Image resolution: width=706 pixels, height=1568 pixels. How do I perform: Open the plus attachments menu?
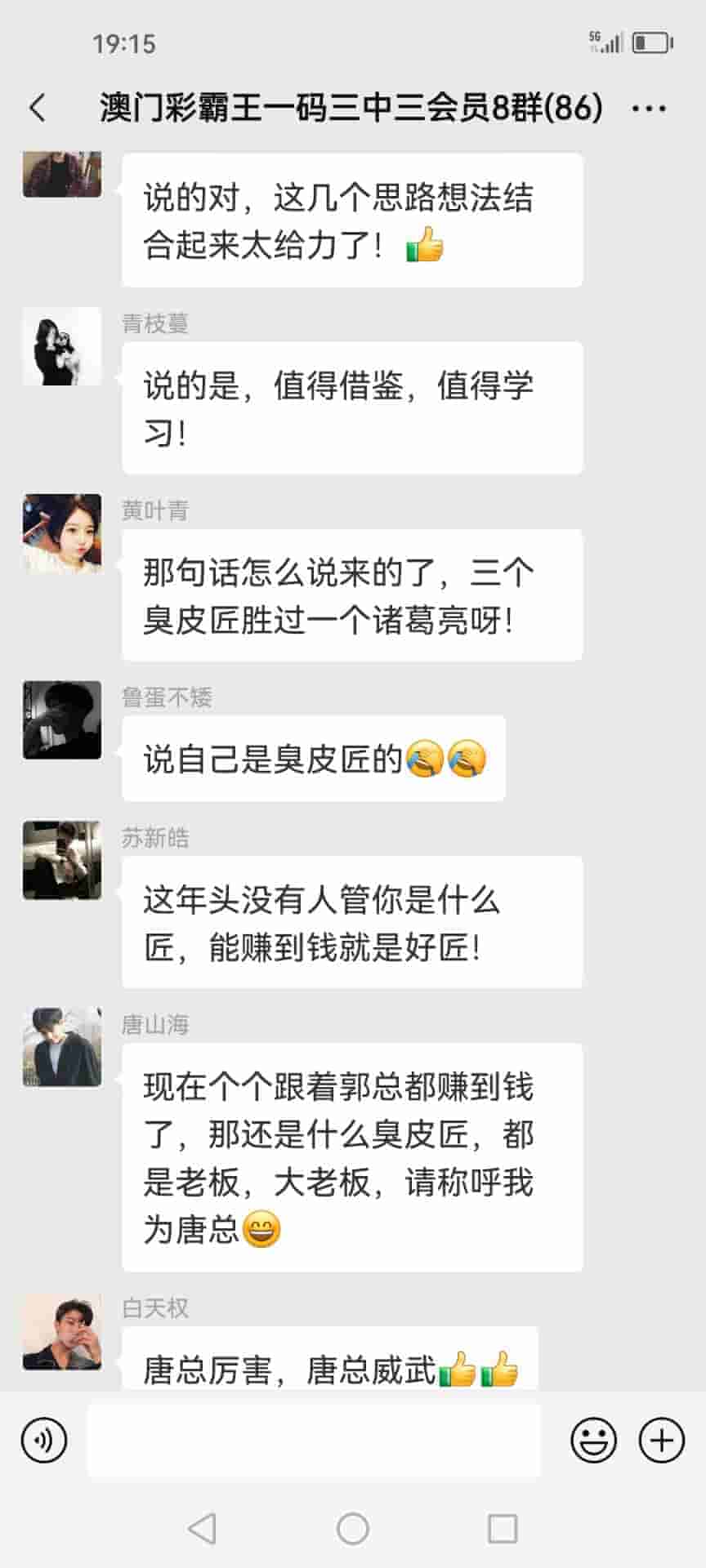click(661, 1441)
